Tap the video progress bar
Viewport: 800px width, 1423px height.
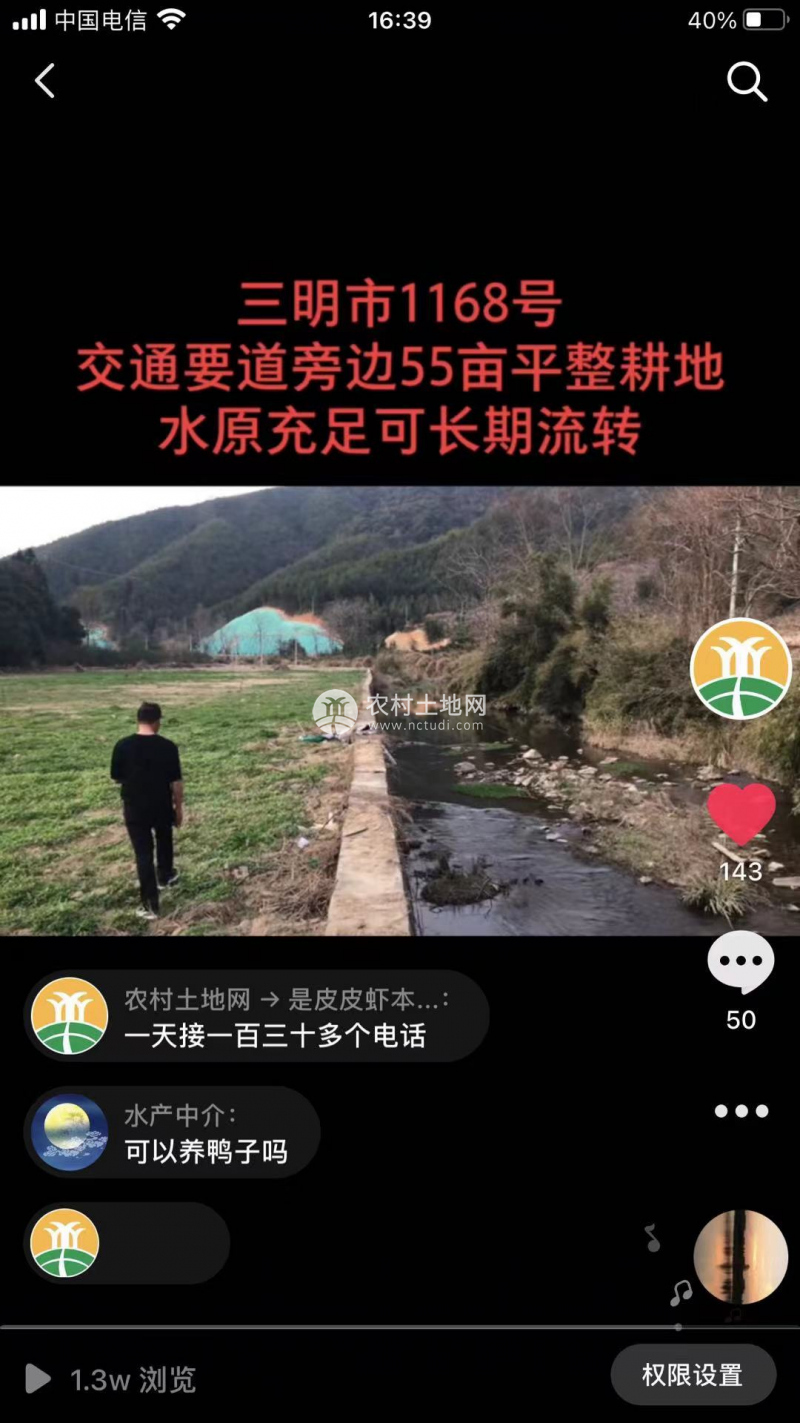(400, 1327)
